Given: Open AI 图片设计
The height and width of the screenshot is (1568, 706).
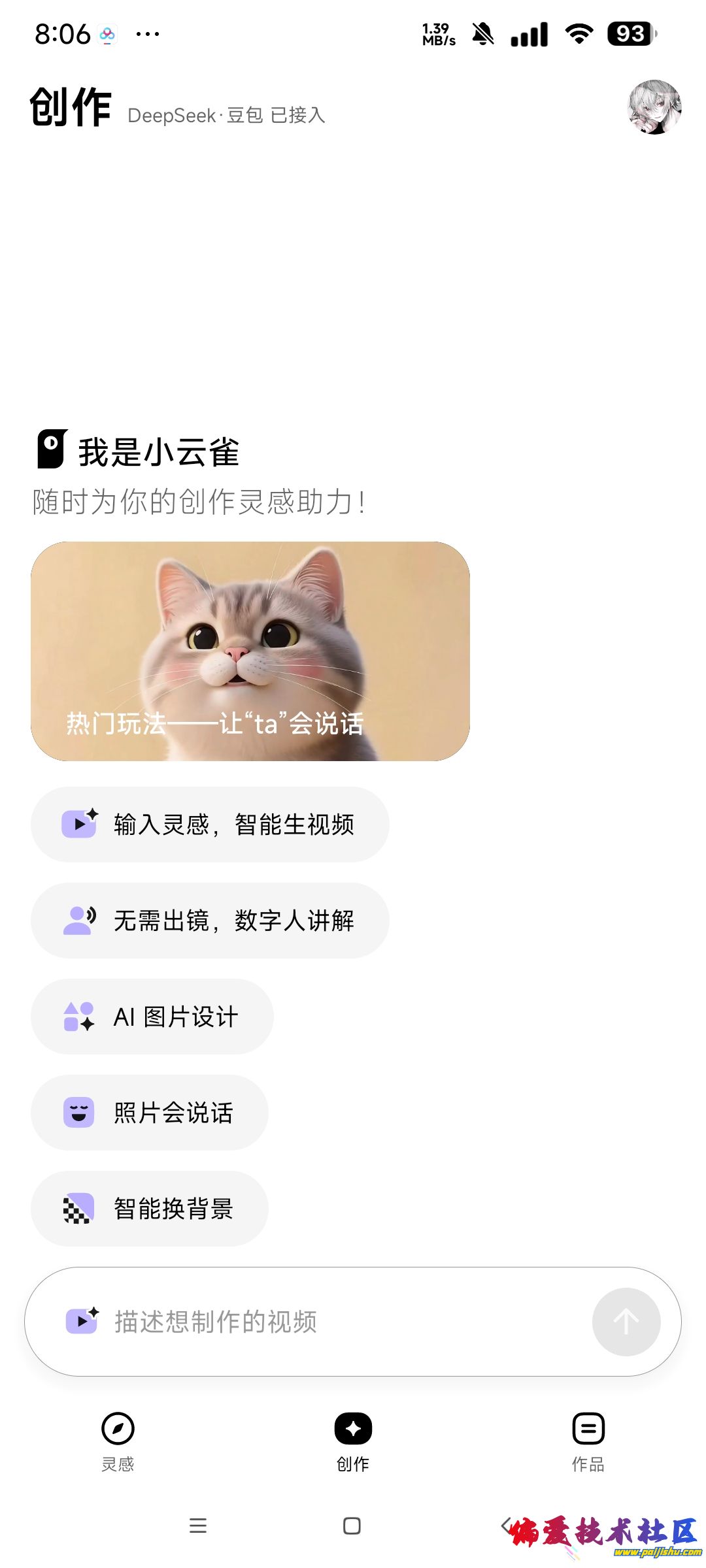Looking at the screenshot, I should 152,1017.
